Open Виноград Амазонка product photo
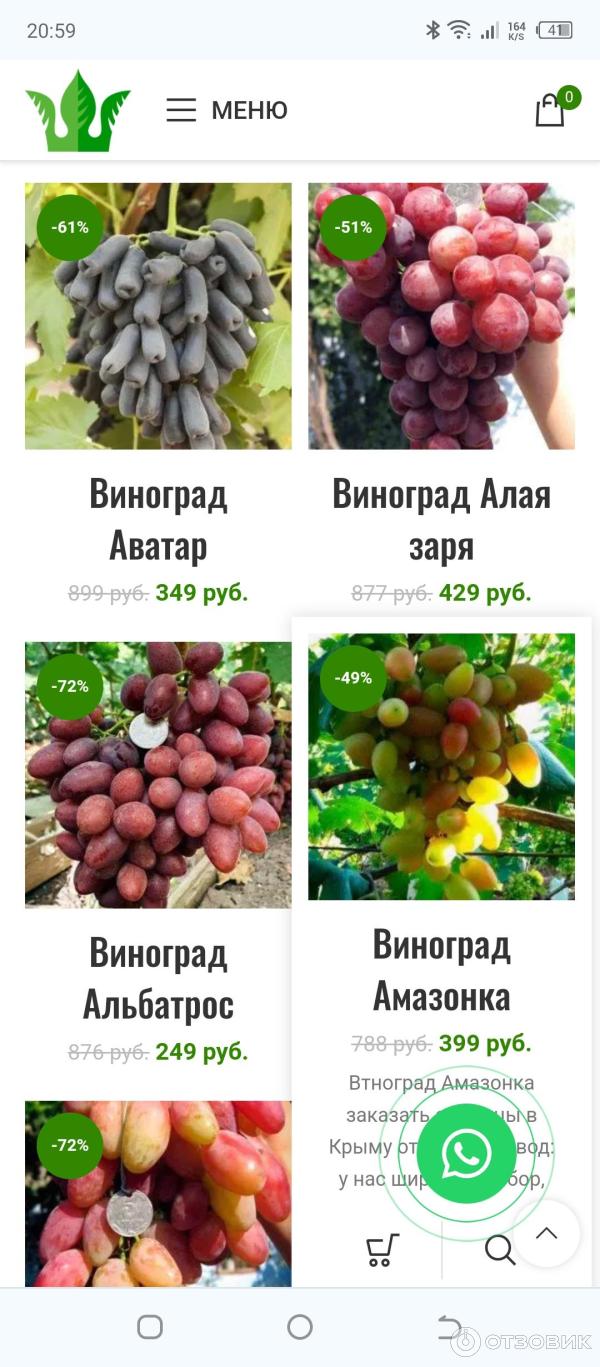600x1367 pixels. 441,766
